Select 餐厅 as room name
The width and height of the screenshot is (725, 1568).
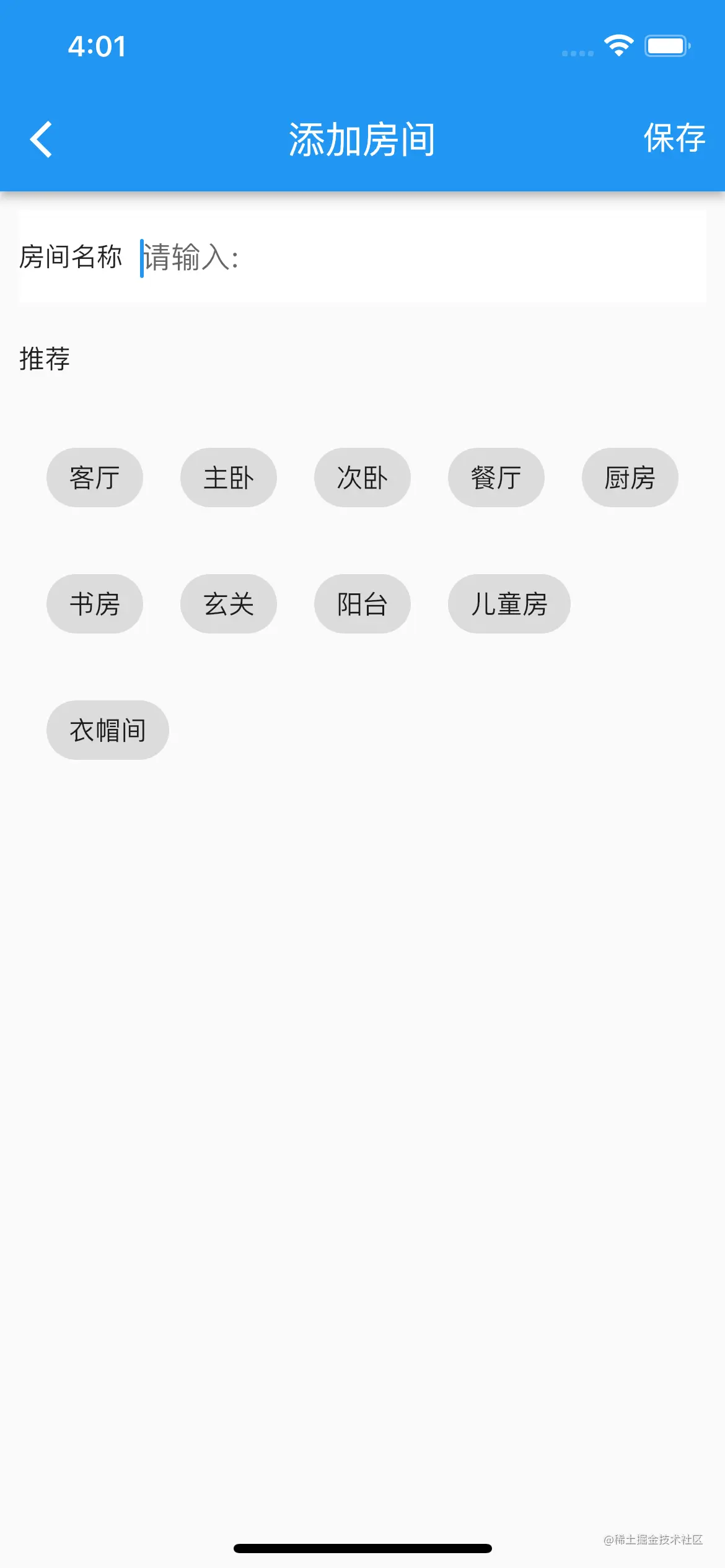(496, 478)
